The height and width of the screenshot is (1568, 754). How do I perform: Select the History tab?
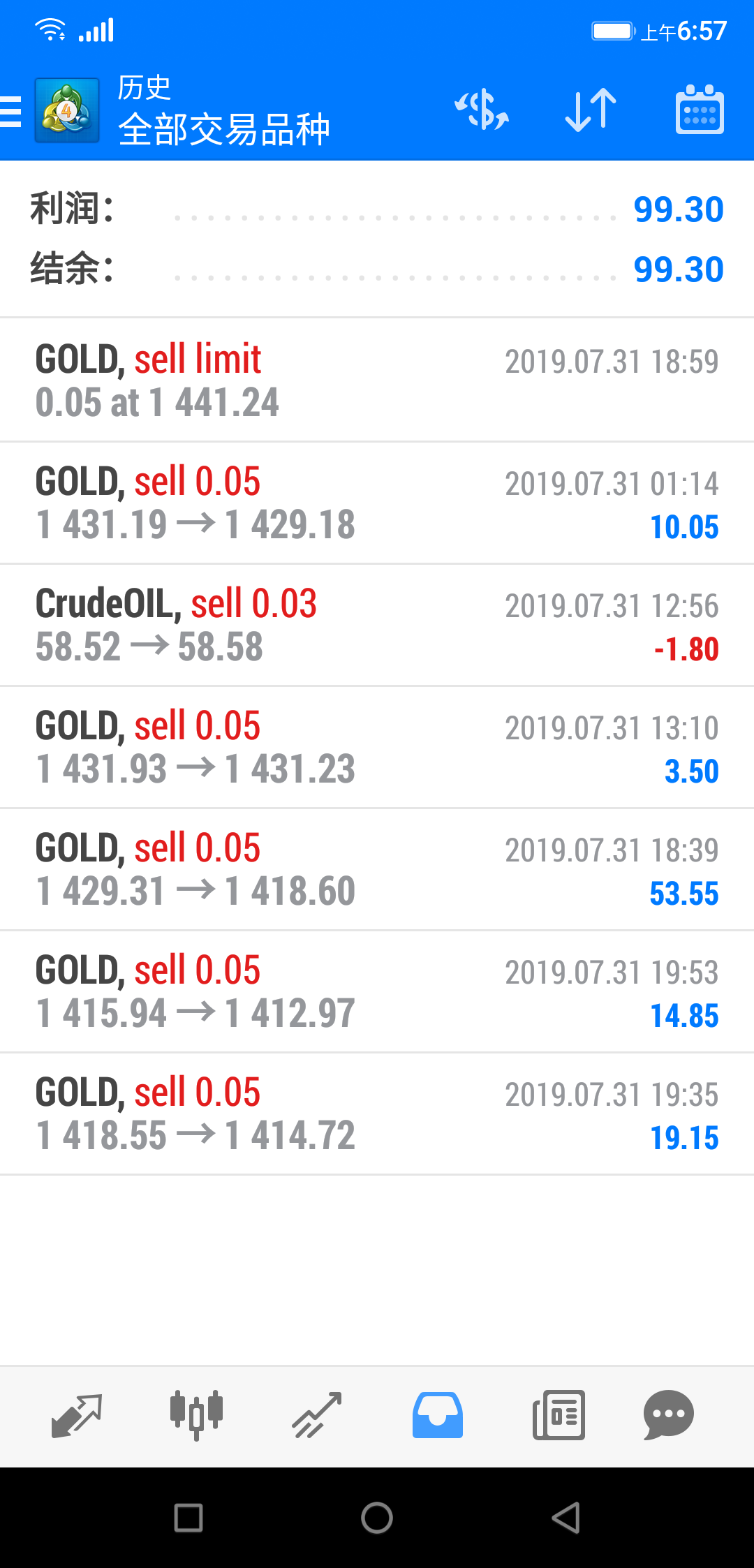[x=438, y=1416]
